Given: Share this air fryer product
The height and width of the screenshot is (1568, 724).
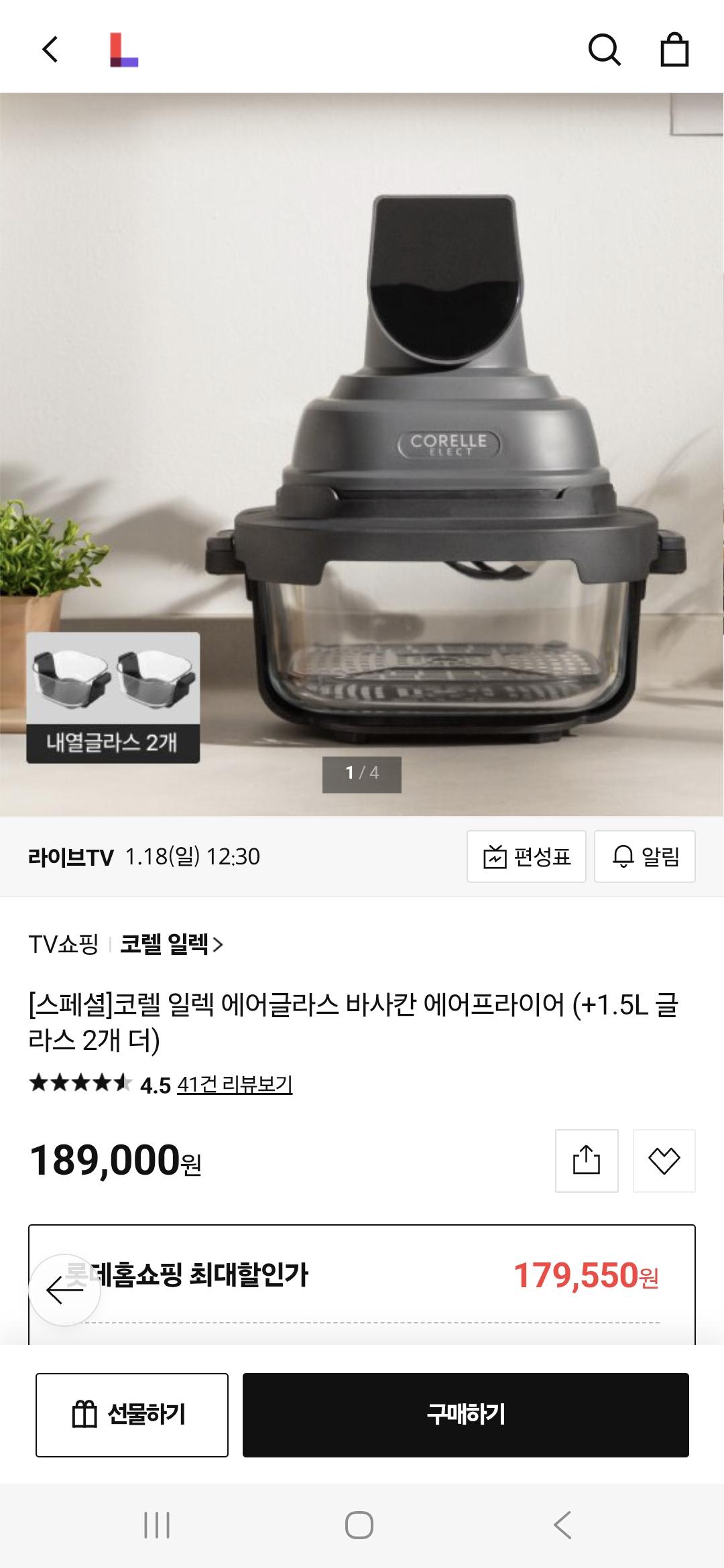Looking at the screenshot, I should (587, 1161).
